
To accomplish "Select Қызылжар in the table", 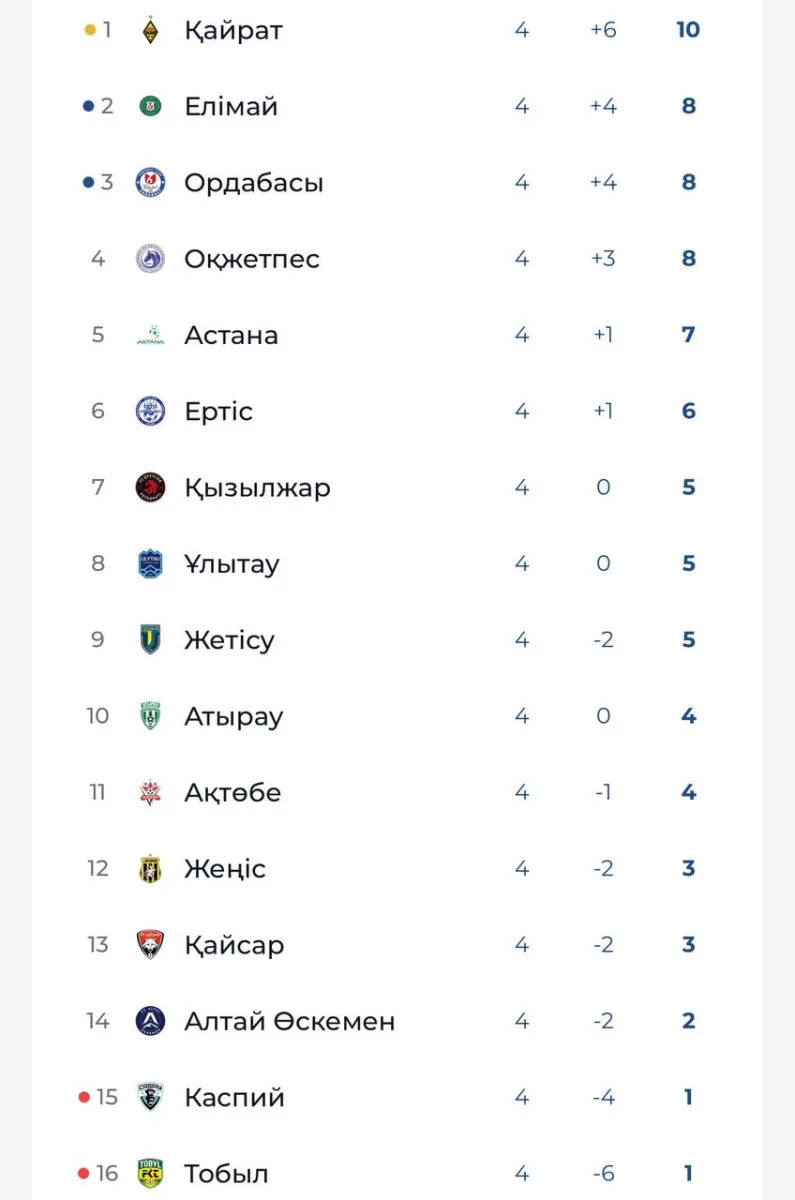I will pyautogui.click(x=257, y=488).
